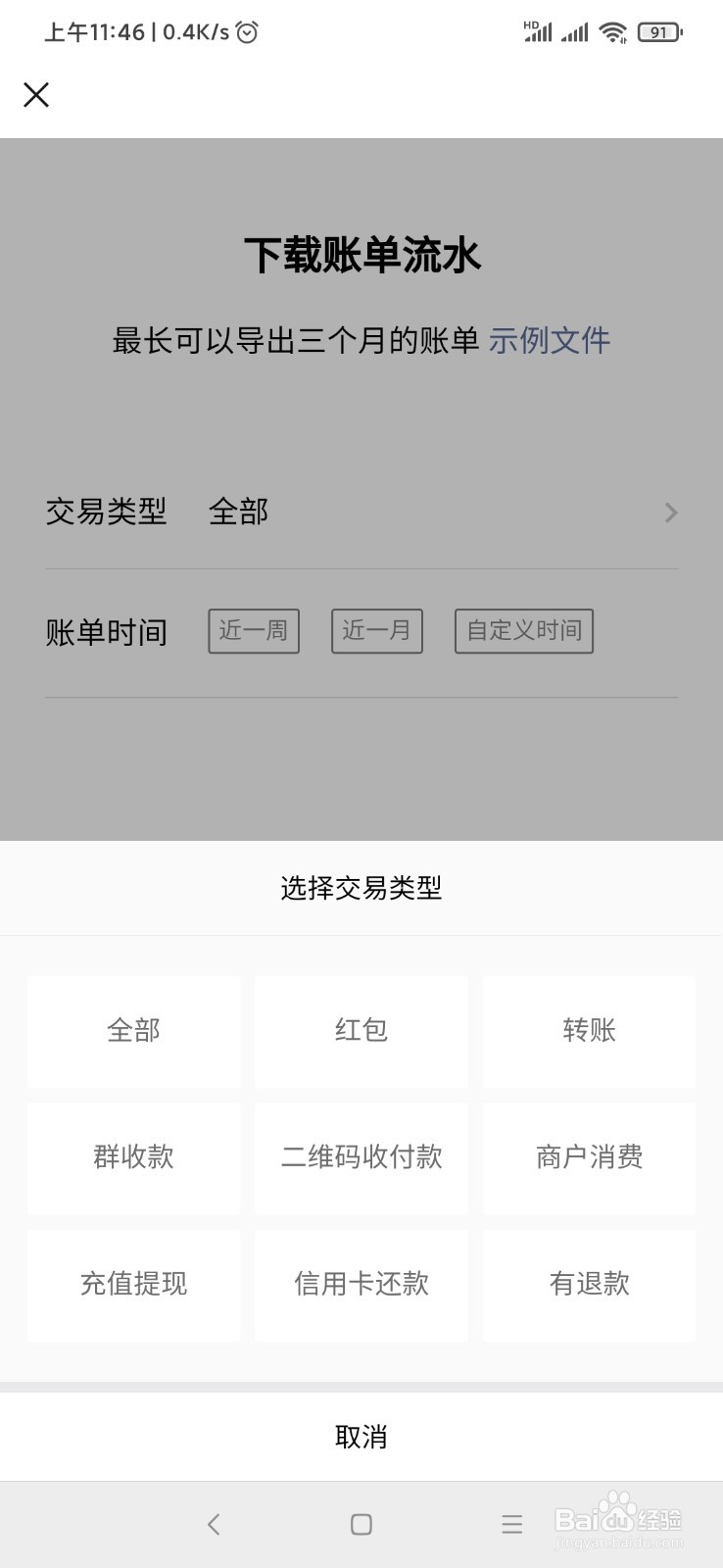Image resolution: width=723 pixels, height=1568 pixels.
Task: Tap the alarm clock icon in status bar
Action: (x=246, y=32)
